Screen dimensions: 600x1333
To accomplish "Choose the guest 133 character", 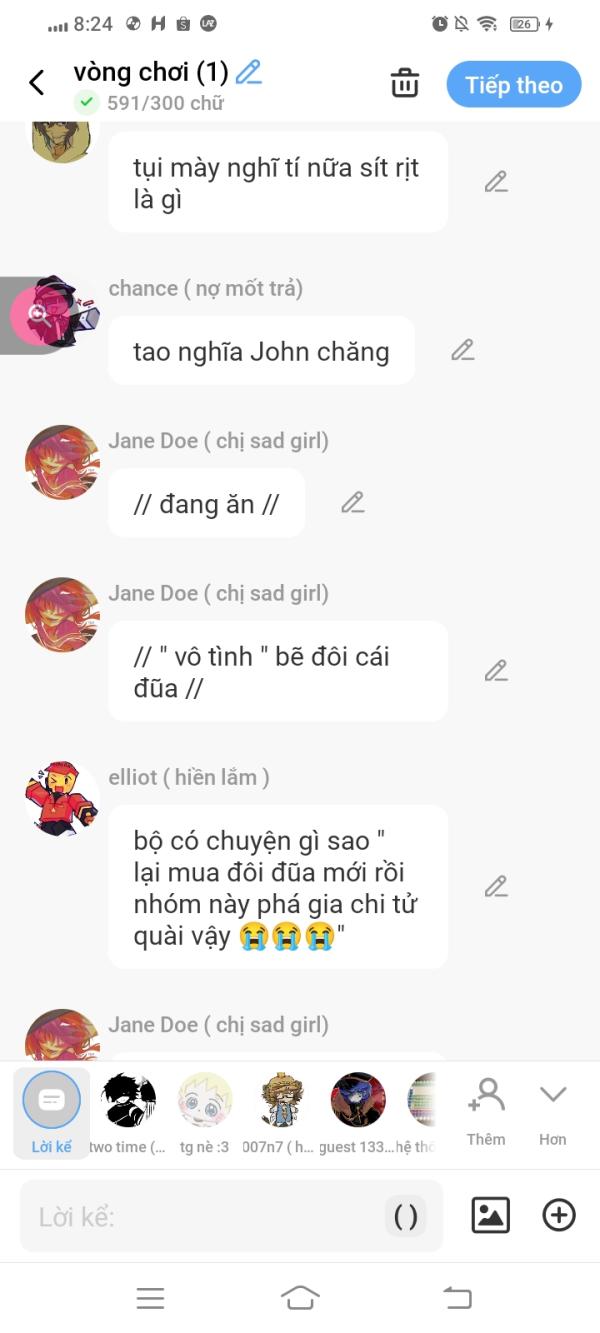I will (x=358, y=1111).
